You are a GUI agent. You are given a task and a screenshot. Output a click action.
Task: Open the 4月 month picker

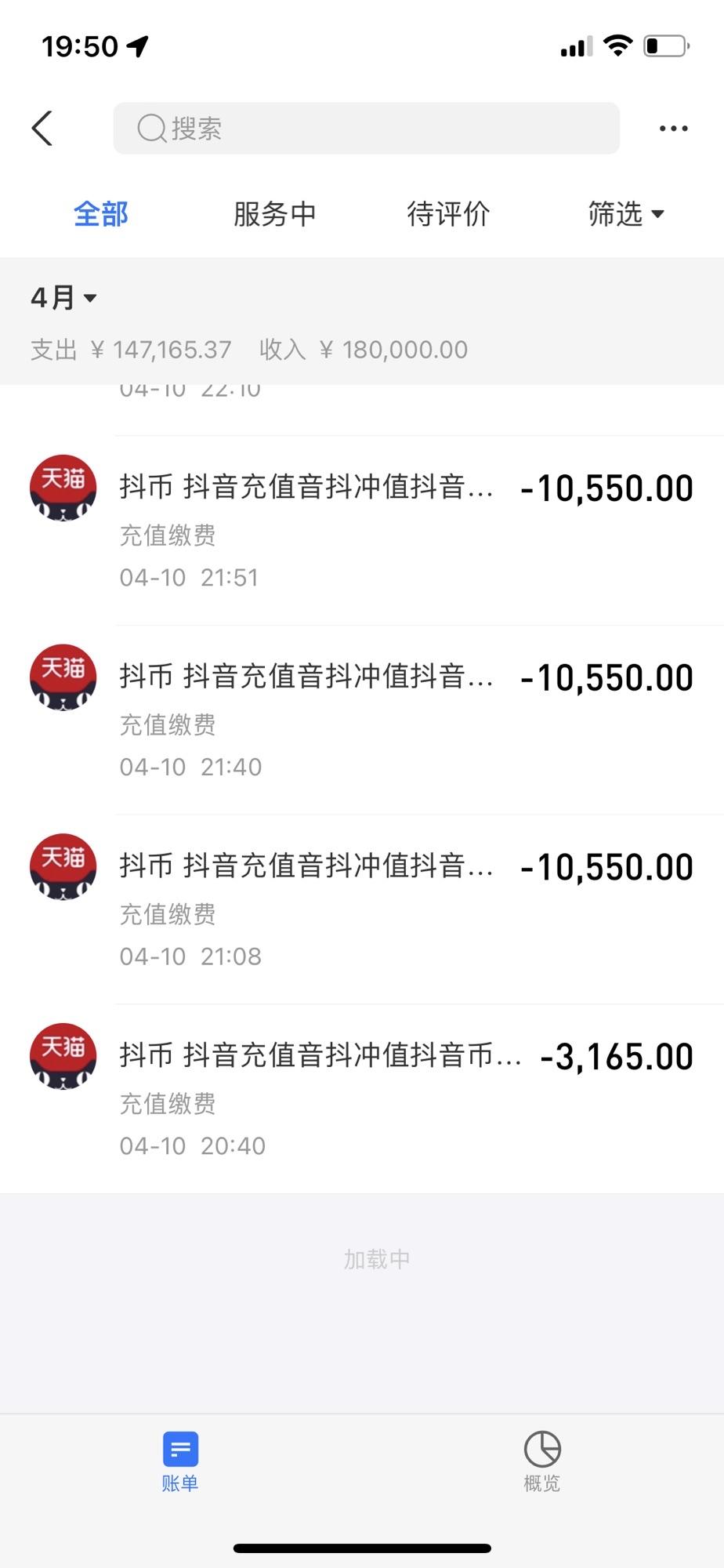[x=63, y=298]
